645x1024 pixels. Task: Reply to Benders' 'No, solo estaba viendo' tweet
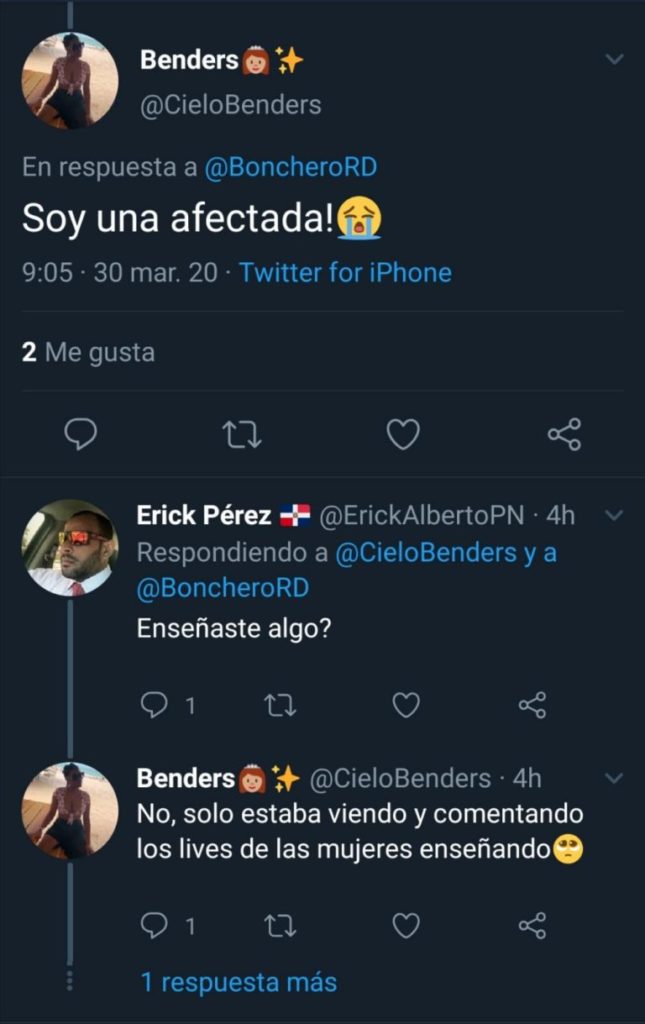pyautogui.click(x=154, y=926)
